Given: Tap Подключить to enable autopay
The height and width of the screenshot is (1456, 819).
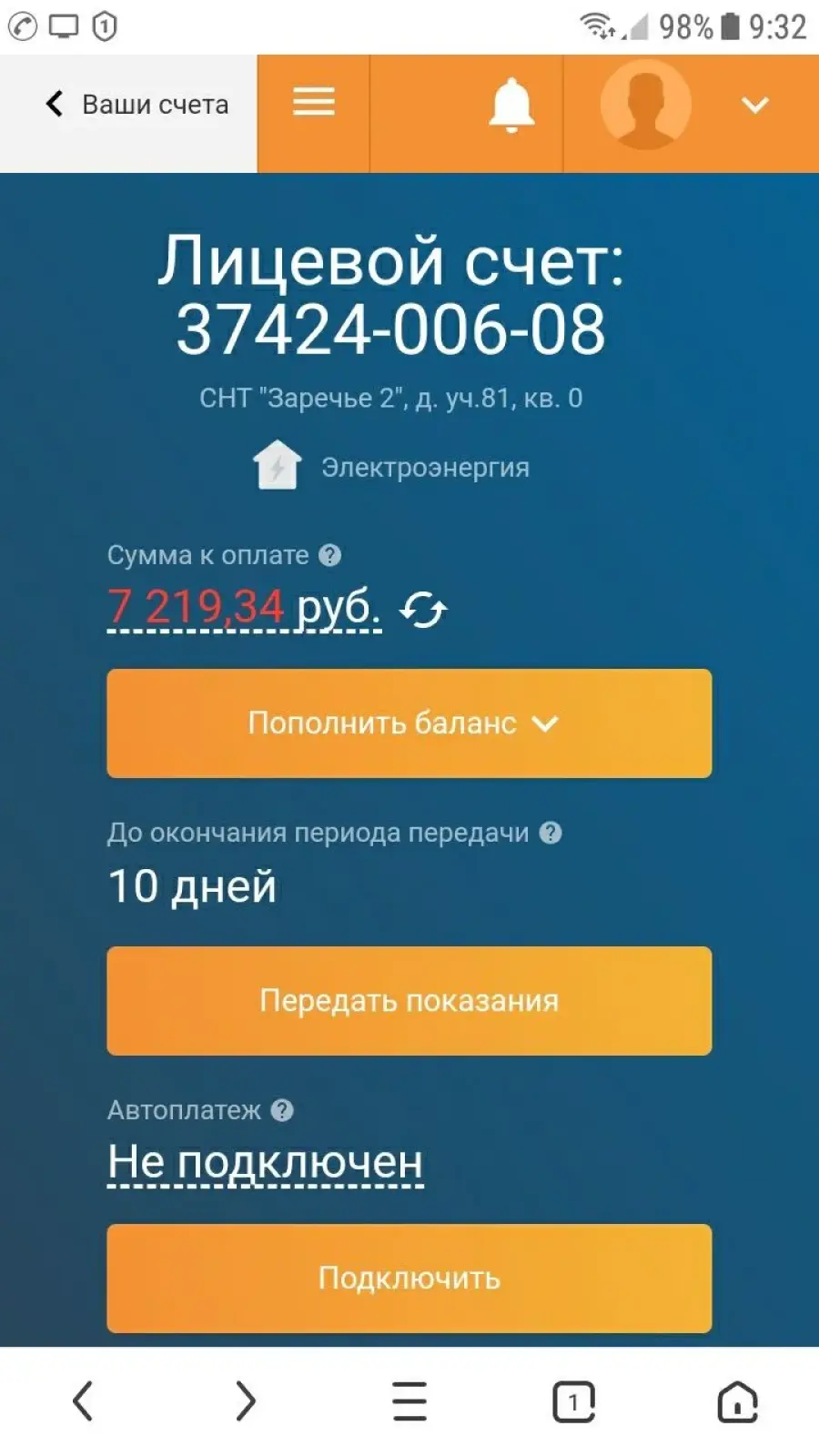Looking at the screenshot, I should (x=409, y=1279).
